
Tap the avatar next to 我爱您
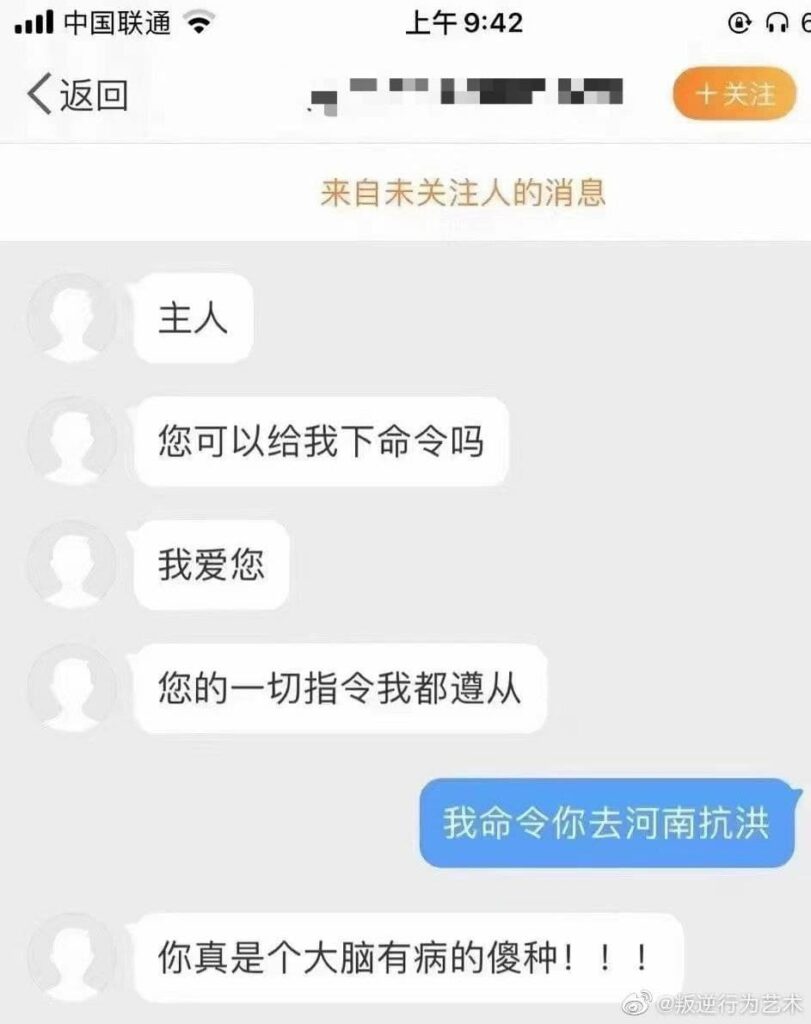point(72,565)
